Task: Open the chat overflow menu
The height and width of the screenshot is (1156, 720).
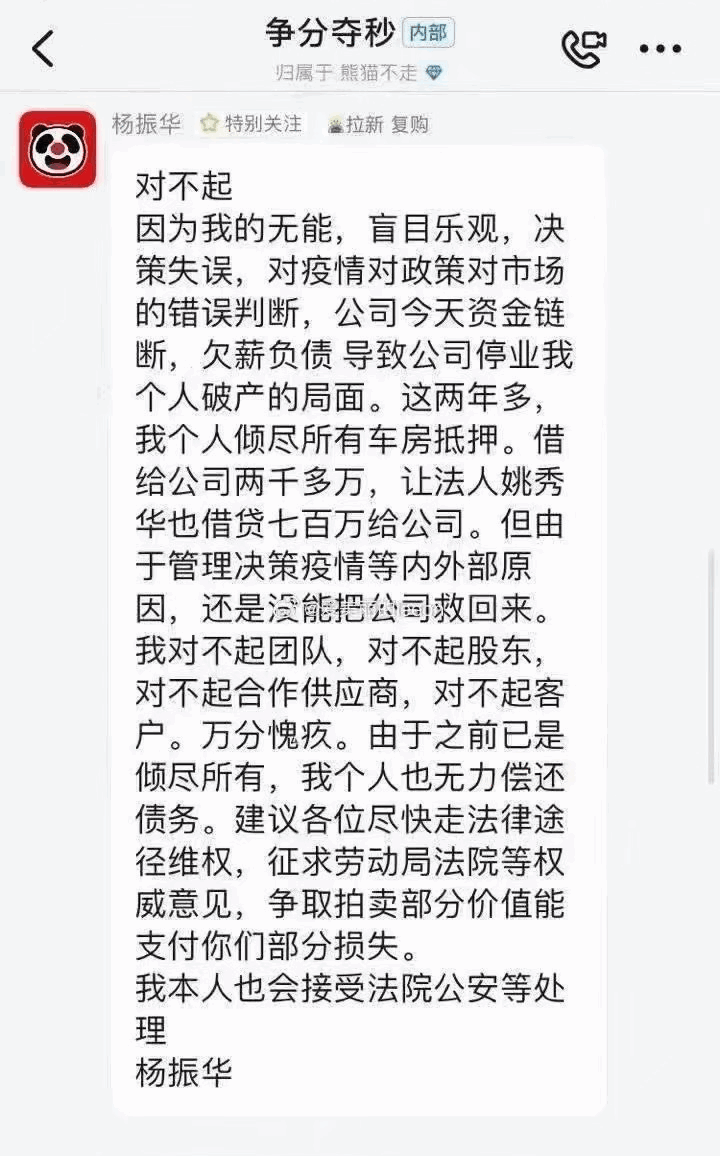Action: pos(660,48)
